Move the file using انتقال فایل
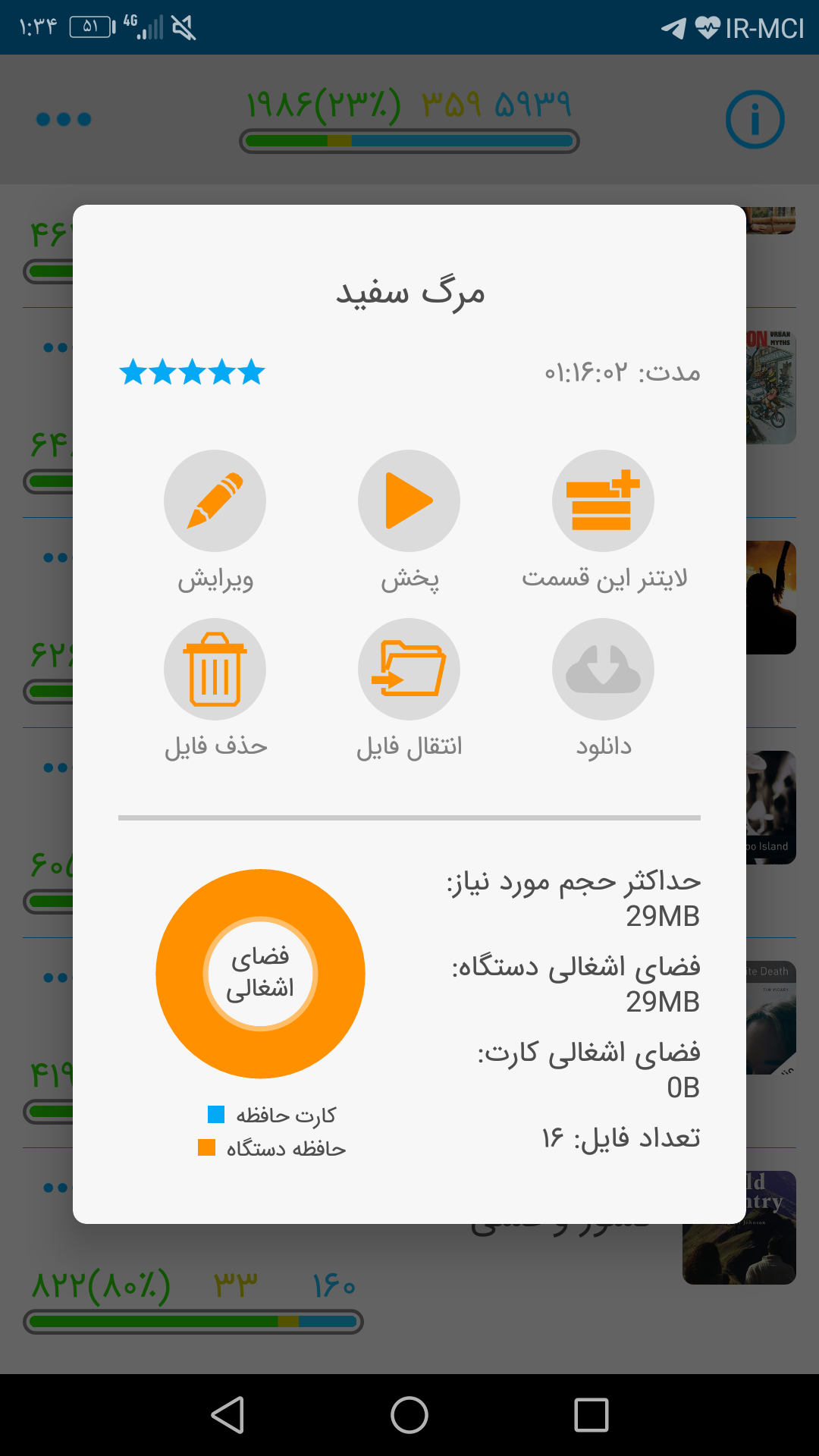The width and height of the screenshot is (819, 1456). click(x=409, y=669)
